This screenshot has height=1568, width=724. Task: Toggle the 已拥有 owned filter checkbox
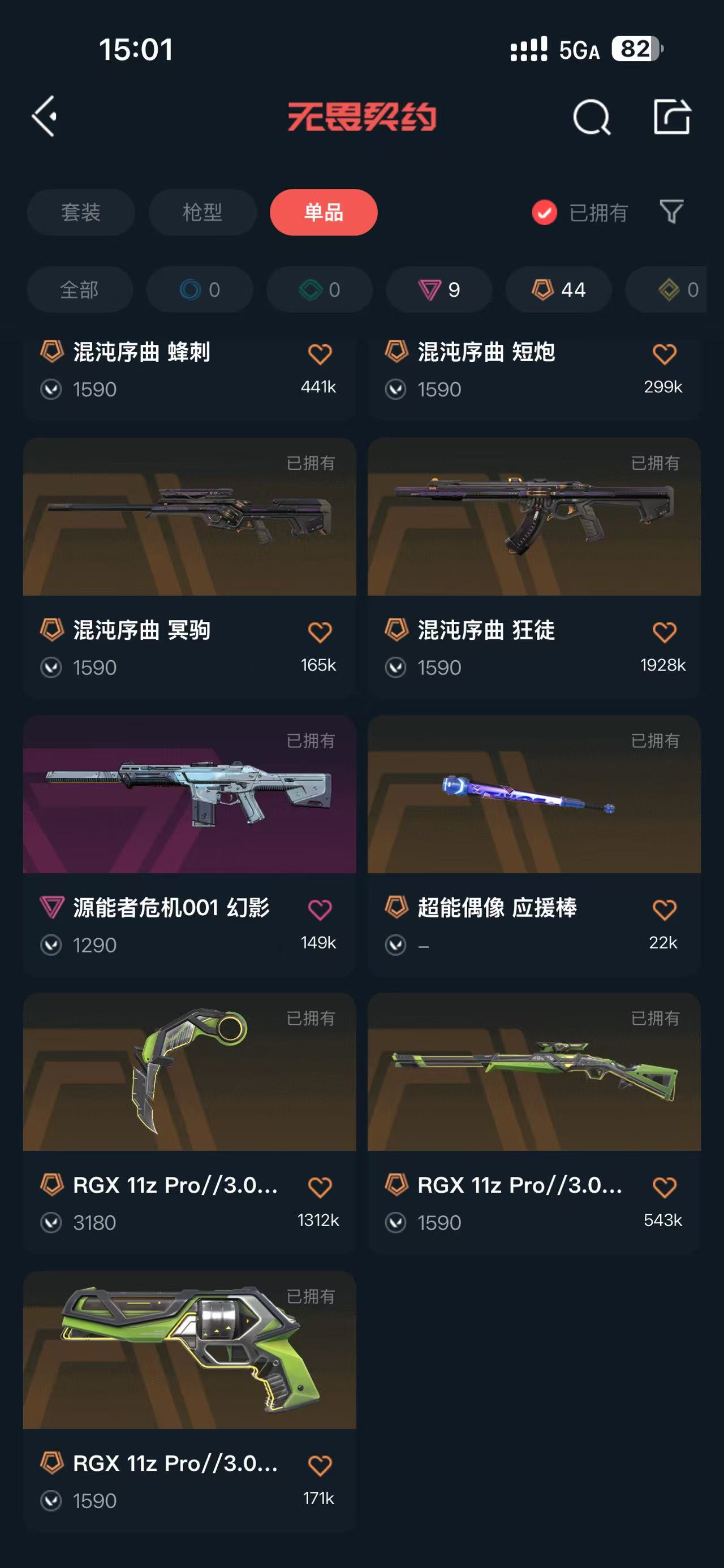544,213
